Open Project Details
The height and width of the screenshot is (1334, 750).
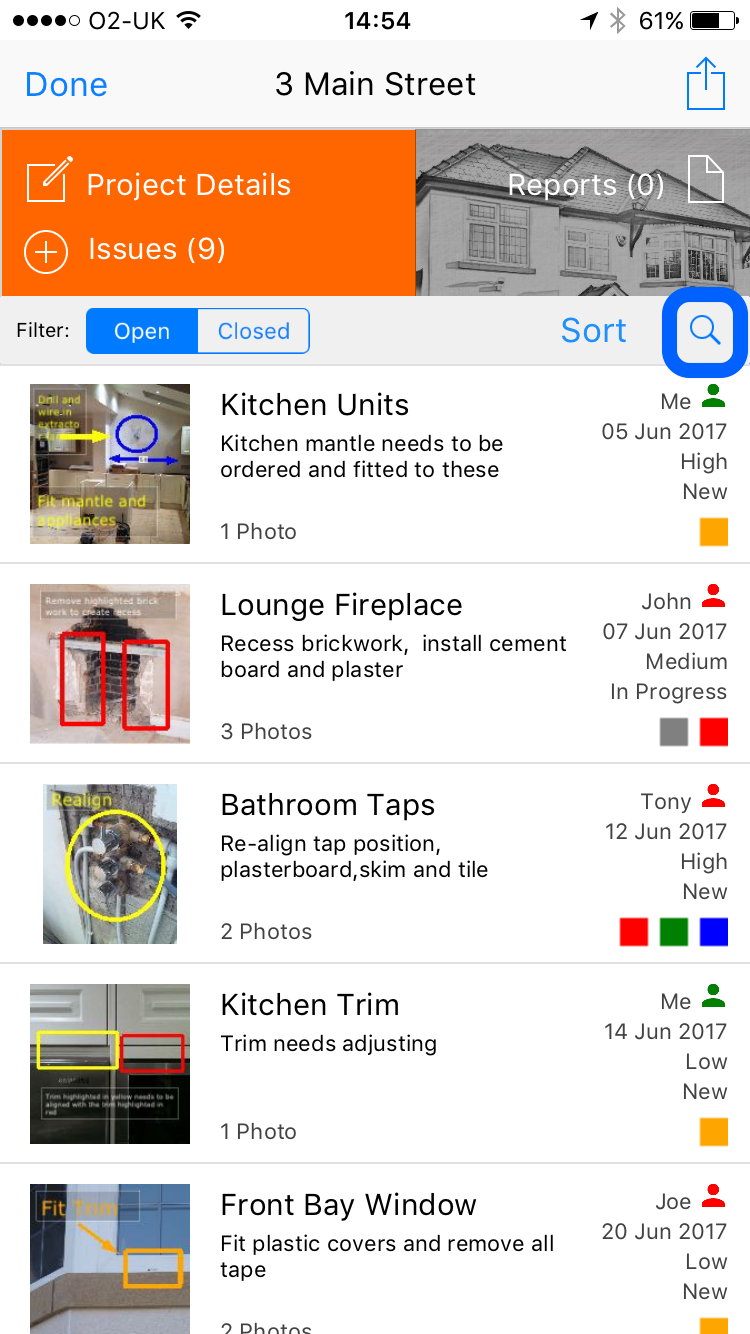tap(159, 184)
